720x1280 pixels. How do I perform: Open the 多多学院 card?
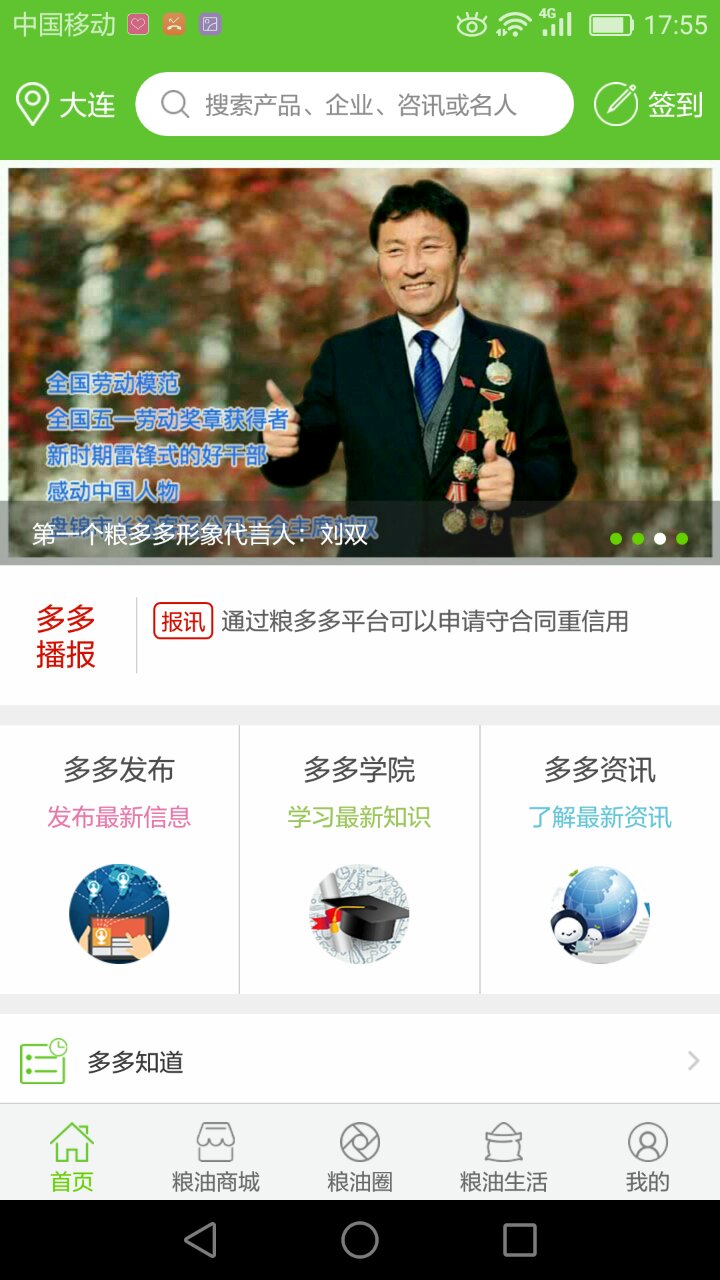[359, 858]
